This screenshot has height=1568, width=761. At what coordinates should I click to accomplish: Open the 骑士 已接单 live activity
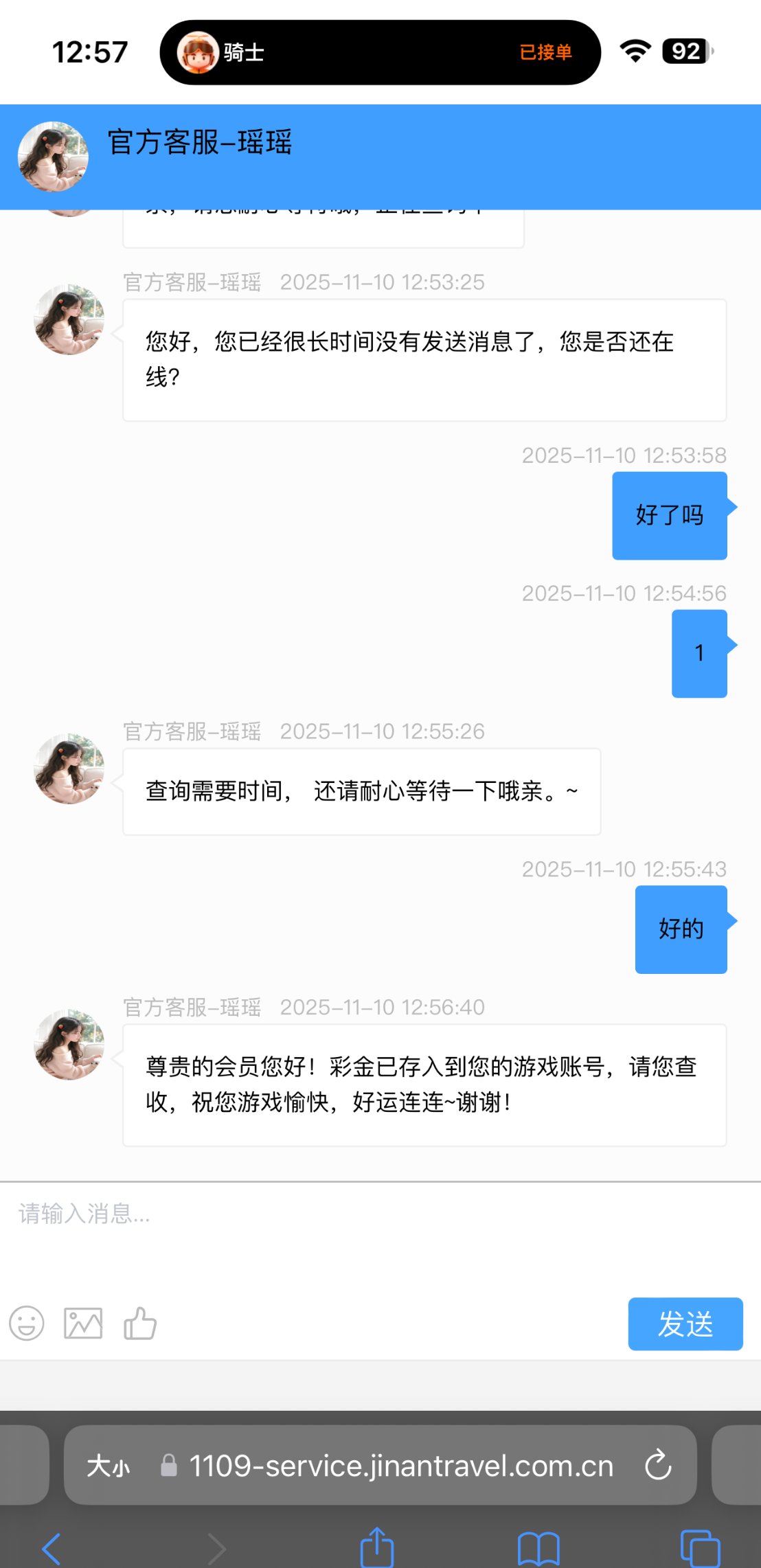(x=380, y=52)
